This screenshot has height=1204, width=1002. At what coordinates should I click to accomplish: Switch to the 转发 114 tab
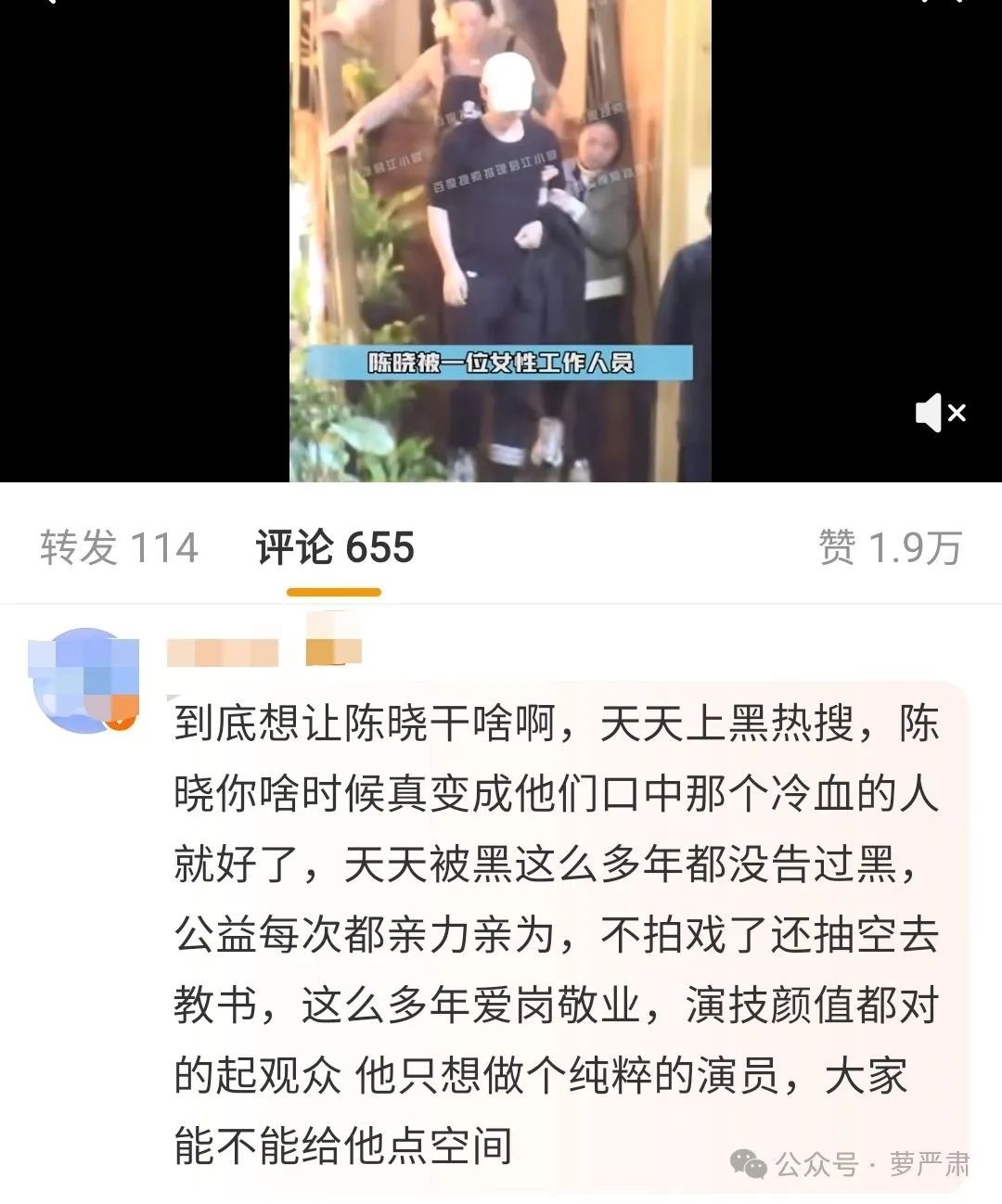click(x=119, y=547)
